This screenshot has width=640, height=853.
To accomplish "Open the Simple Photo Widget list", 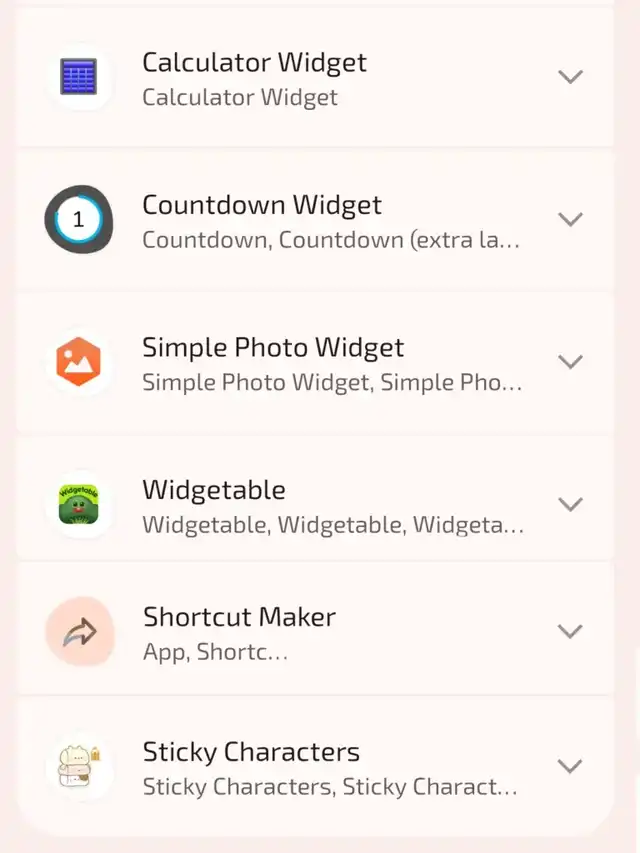I will coord(570,362).
